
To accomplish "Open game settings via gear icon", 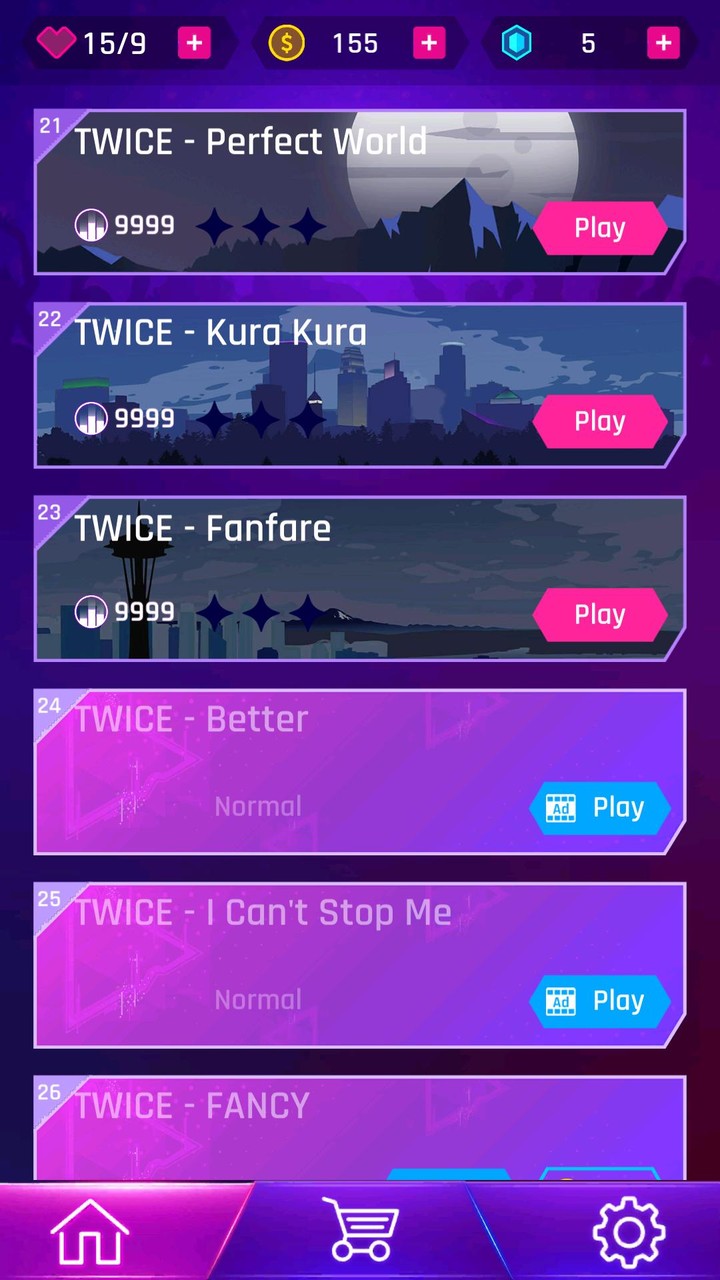I will click(627, 1232).
